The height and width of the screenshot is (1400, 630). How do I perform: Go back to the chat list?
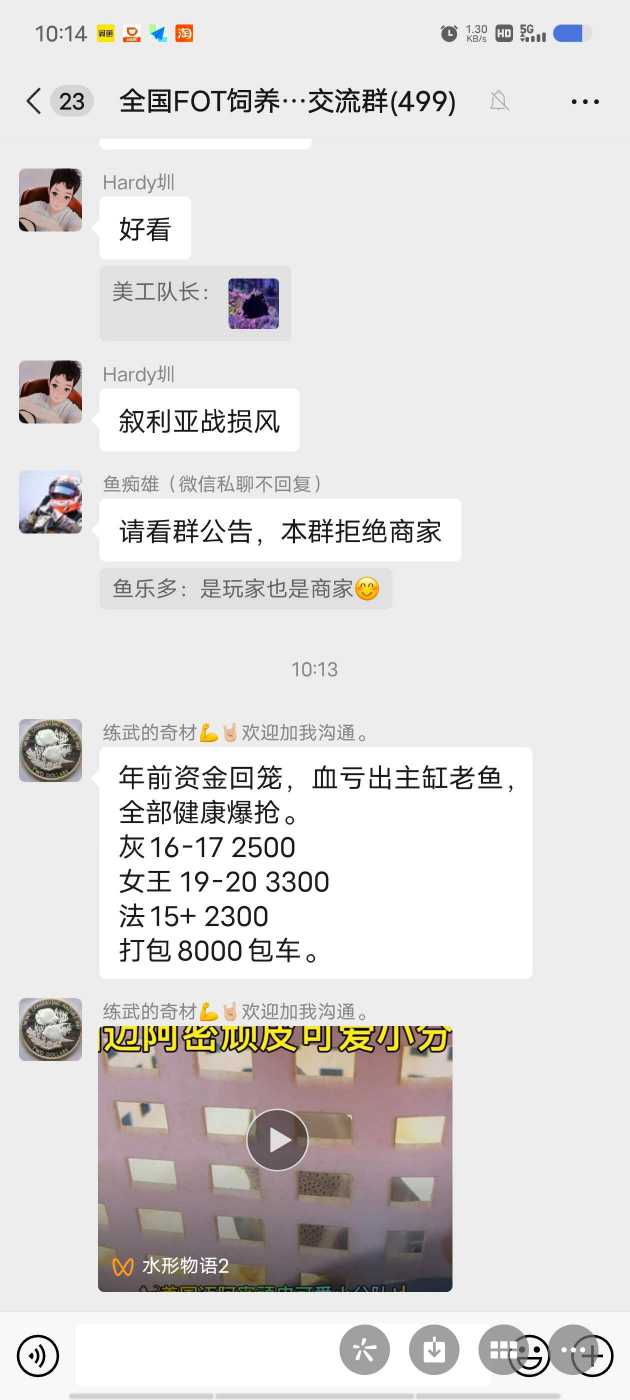34,101
